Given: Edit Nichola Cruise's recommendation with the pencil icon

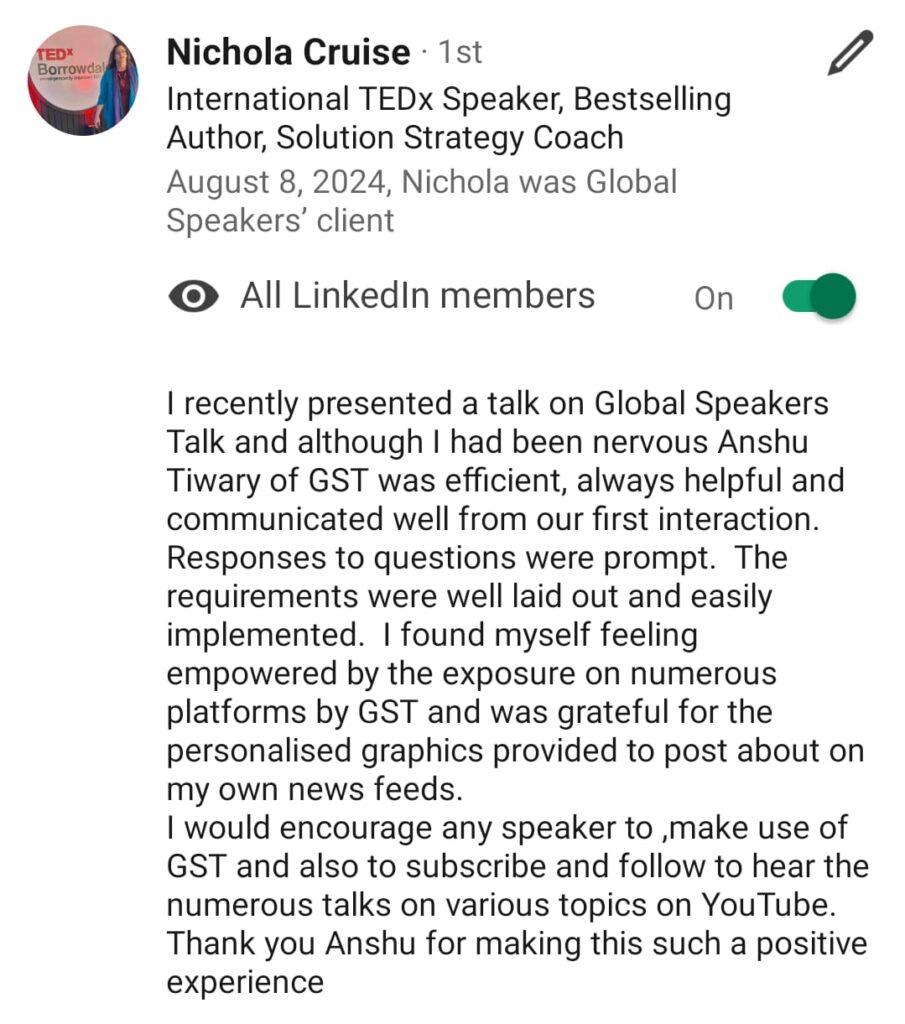Looking at the screenshot, I should pos(850,53).
